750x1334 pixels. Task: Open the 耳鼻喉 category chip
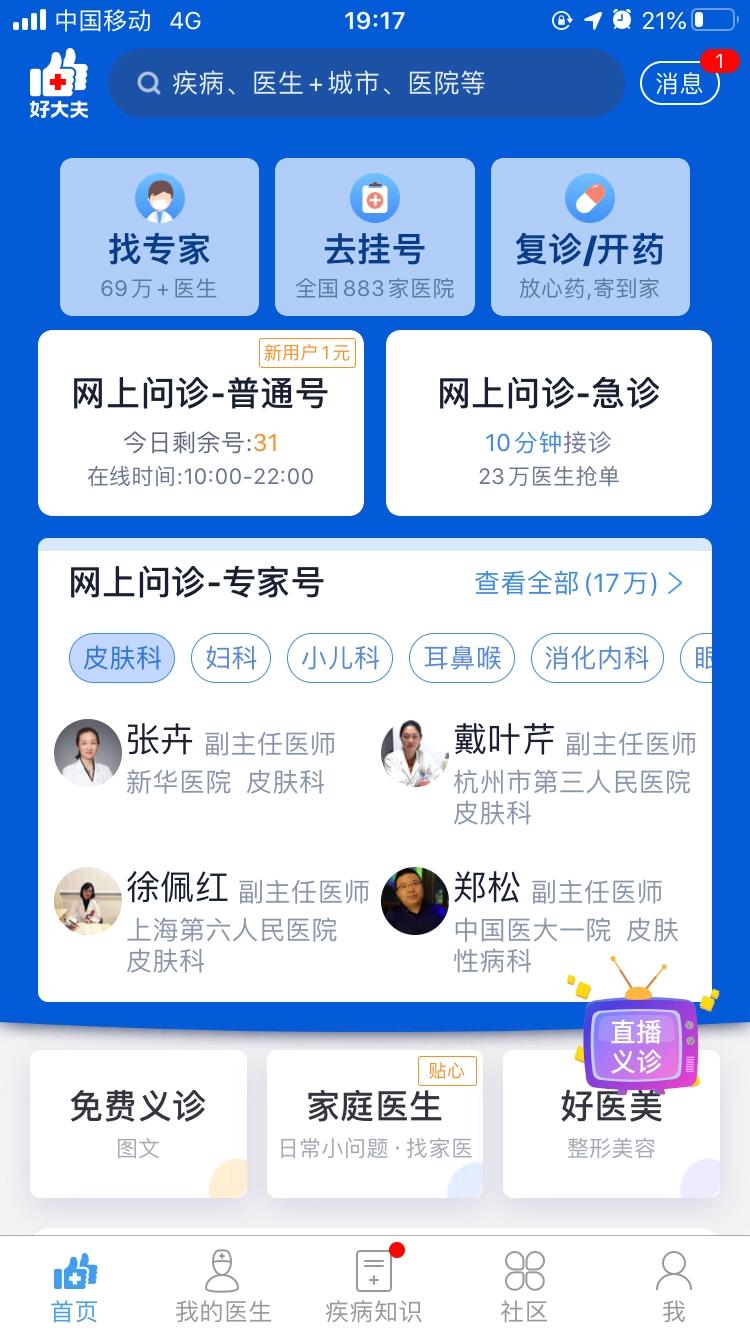pyautogui.click(x=461, y=658)
